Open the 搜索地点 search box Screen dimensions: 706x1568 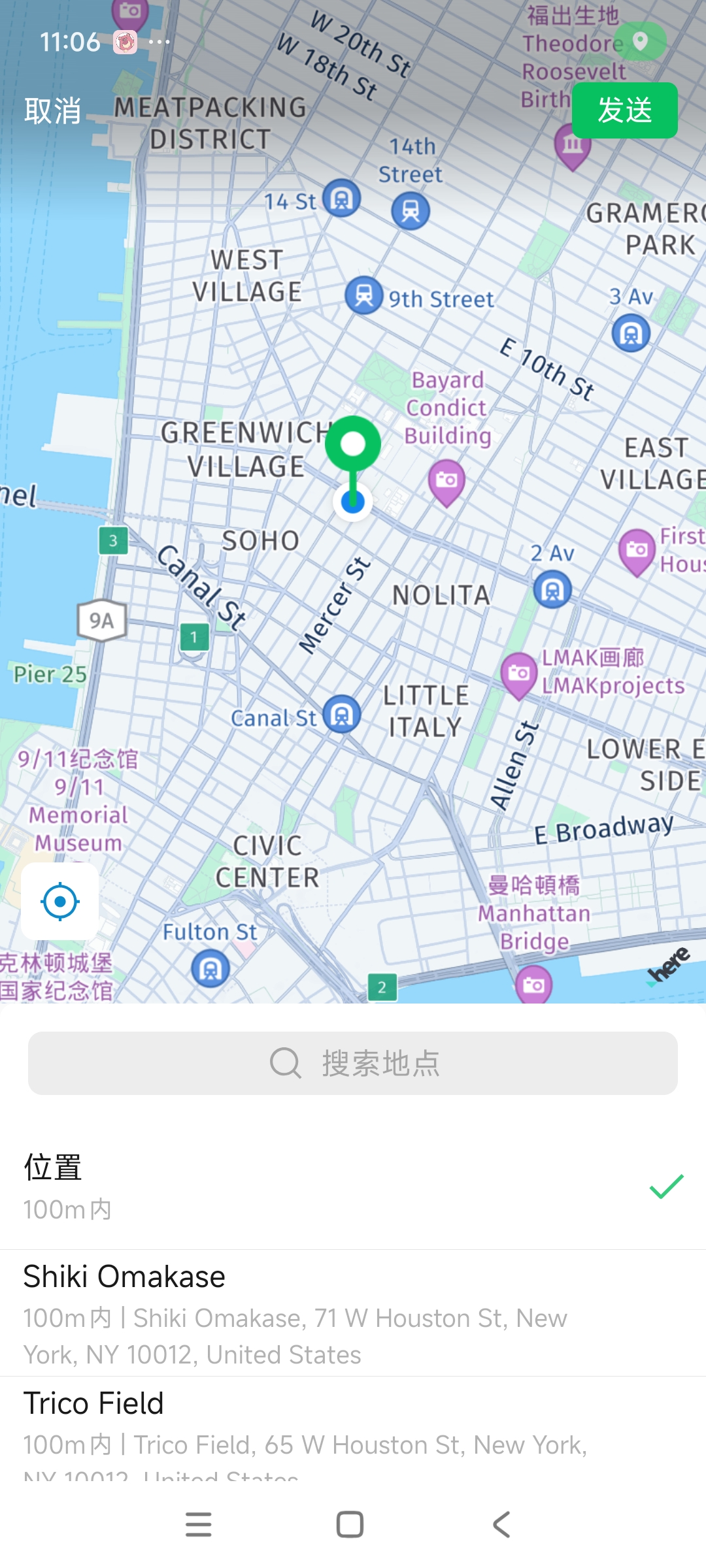(x=353, y=1063)
